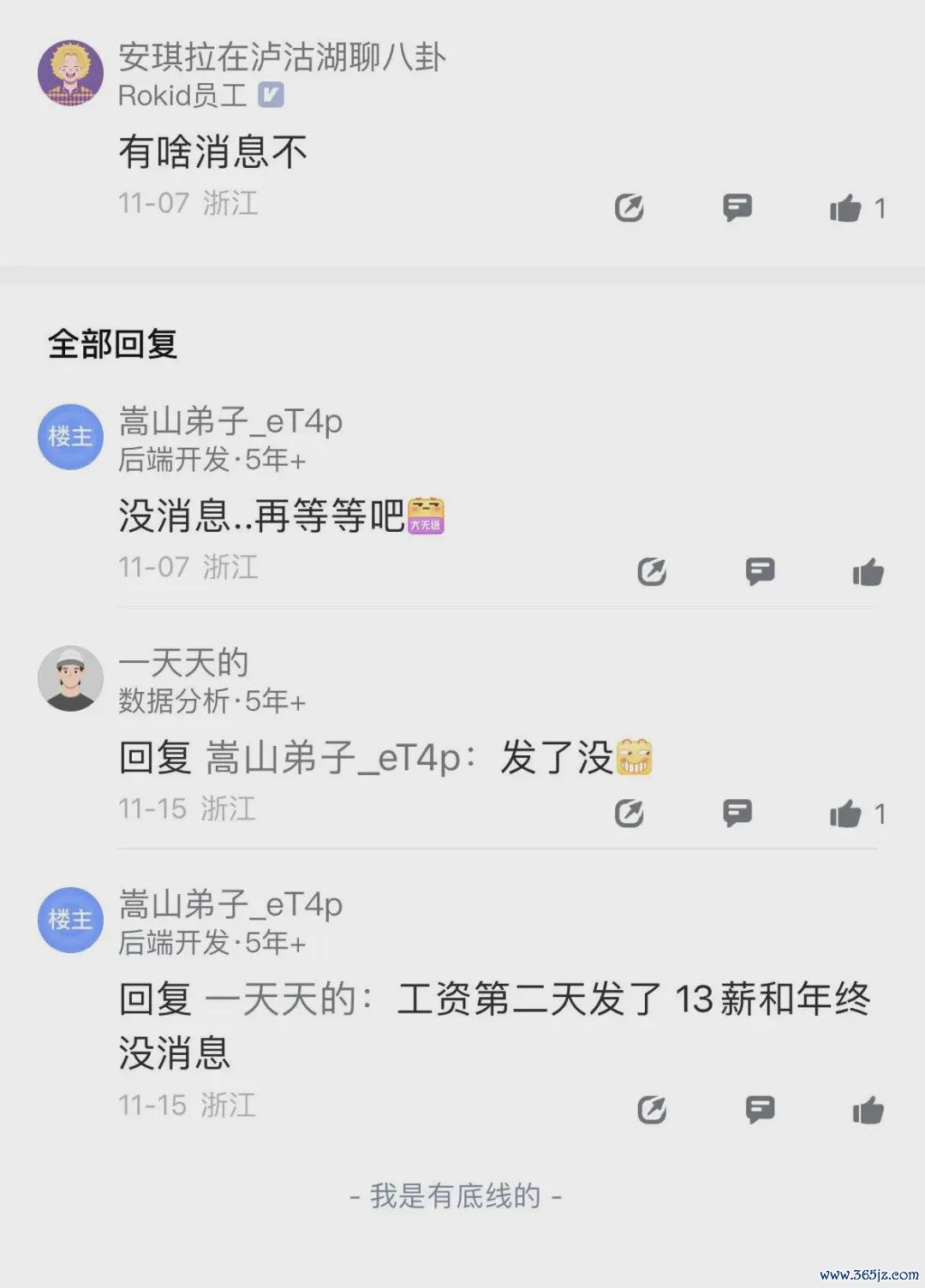Share the reply 没消息..再等等吧
Screen dimensions: 925x1288
[652, 571]
